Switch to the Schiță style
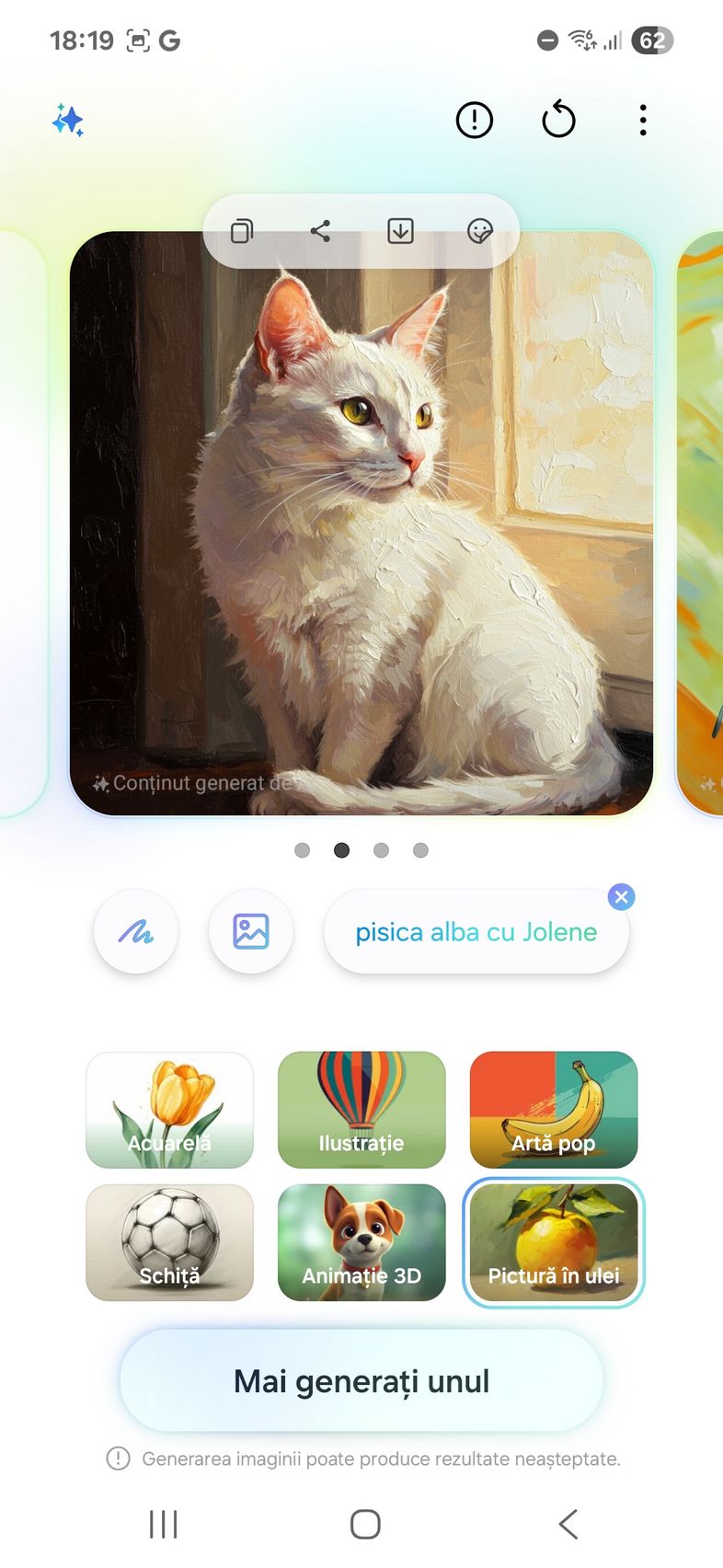The width and height of the screenshot is (723, 1568). point(169,1242)
